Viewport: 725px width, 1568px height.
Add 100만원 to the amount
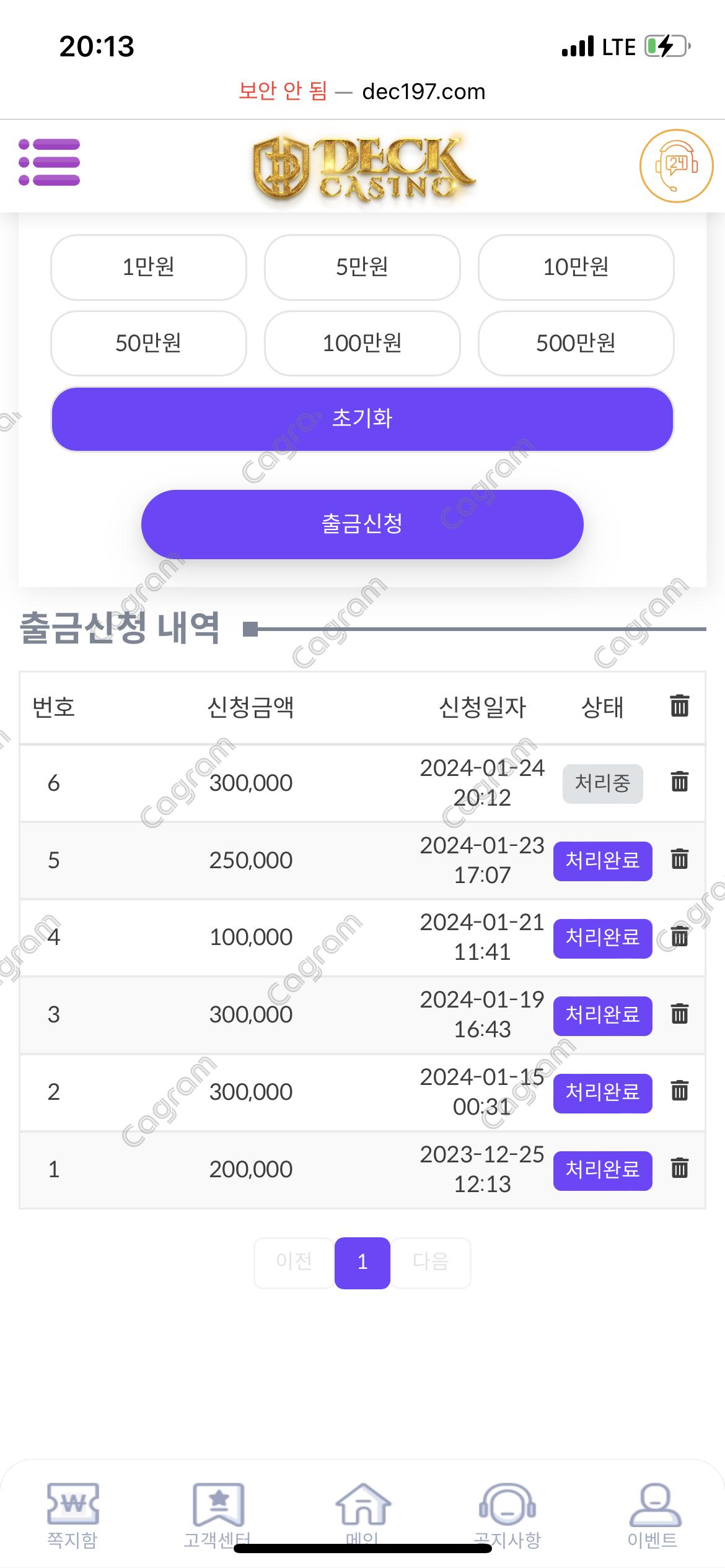362,343
